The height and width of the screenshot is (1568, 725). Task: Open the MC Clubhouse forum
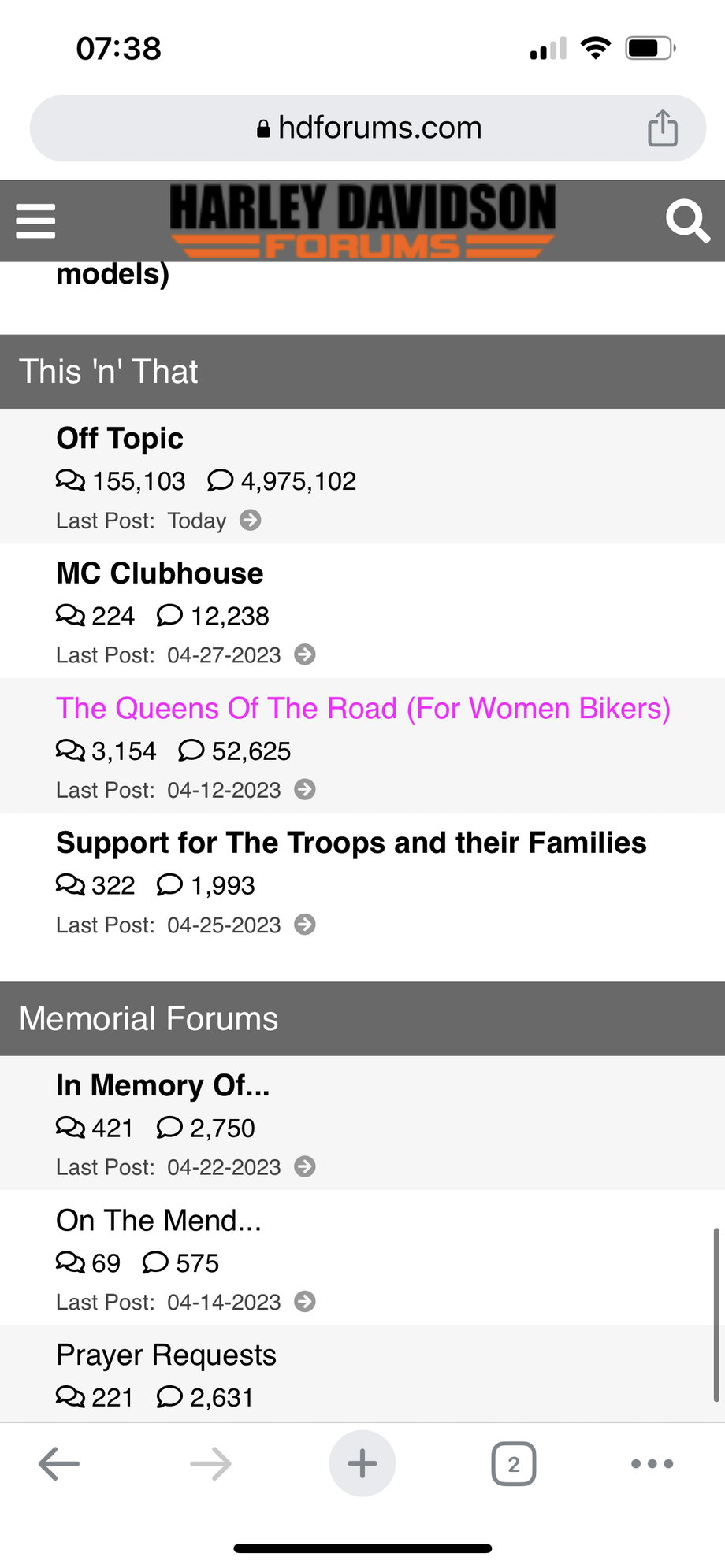(160, 573)
